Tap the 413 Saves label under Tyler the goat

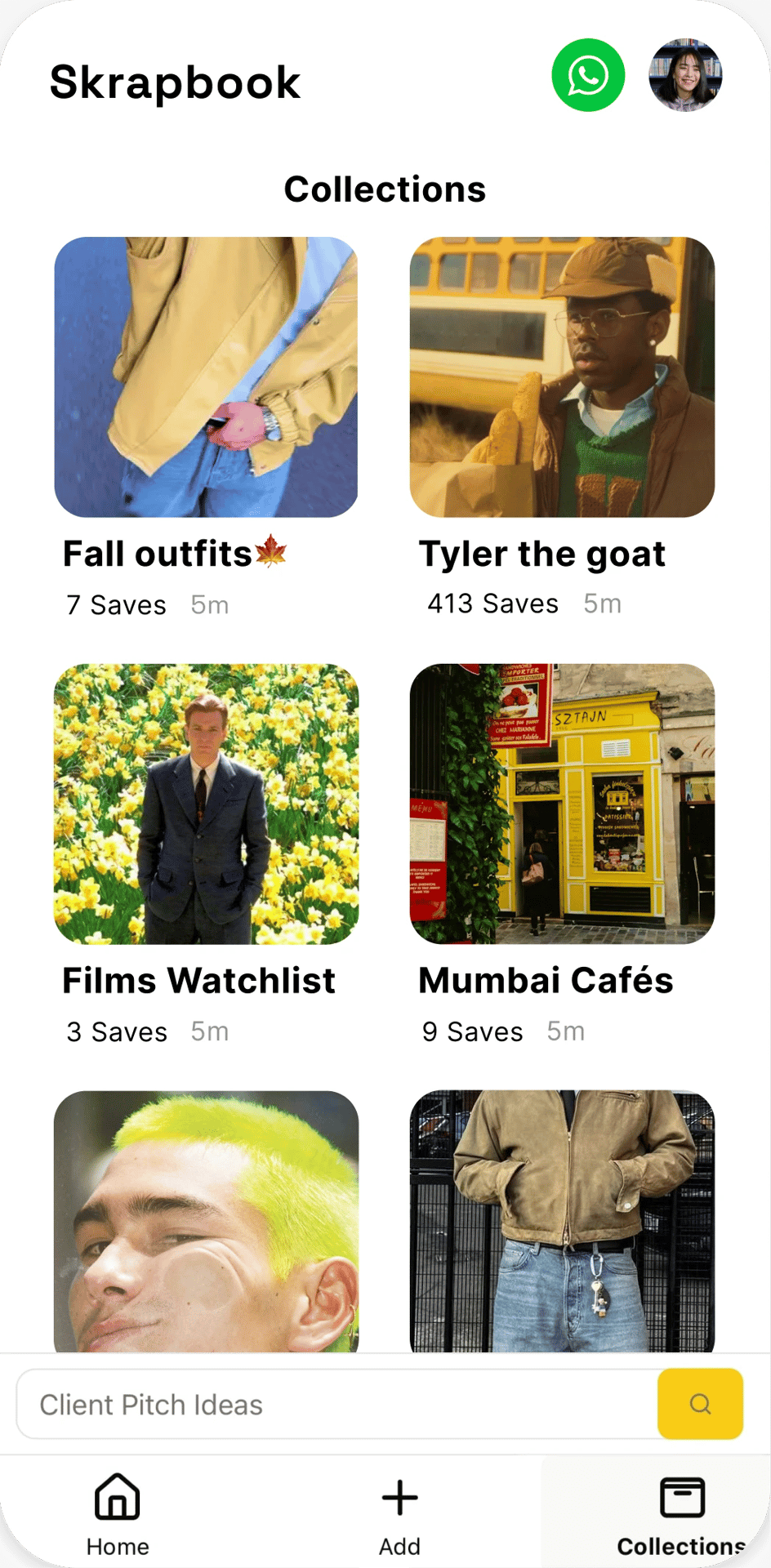pos(491,604)
